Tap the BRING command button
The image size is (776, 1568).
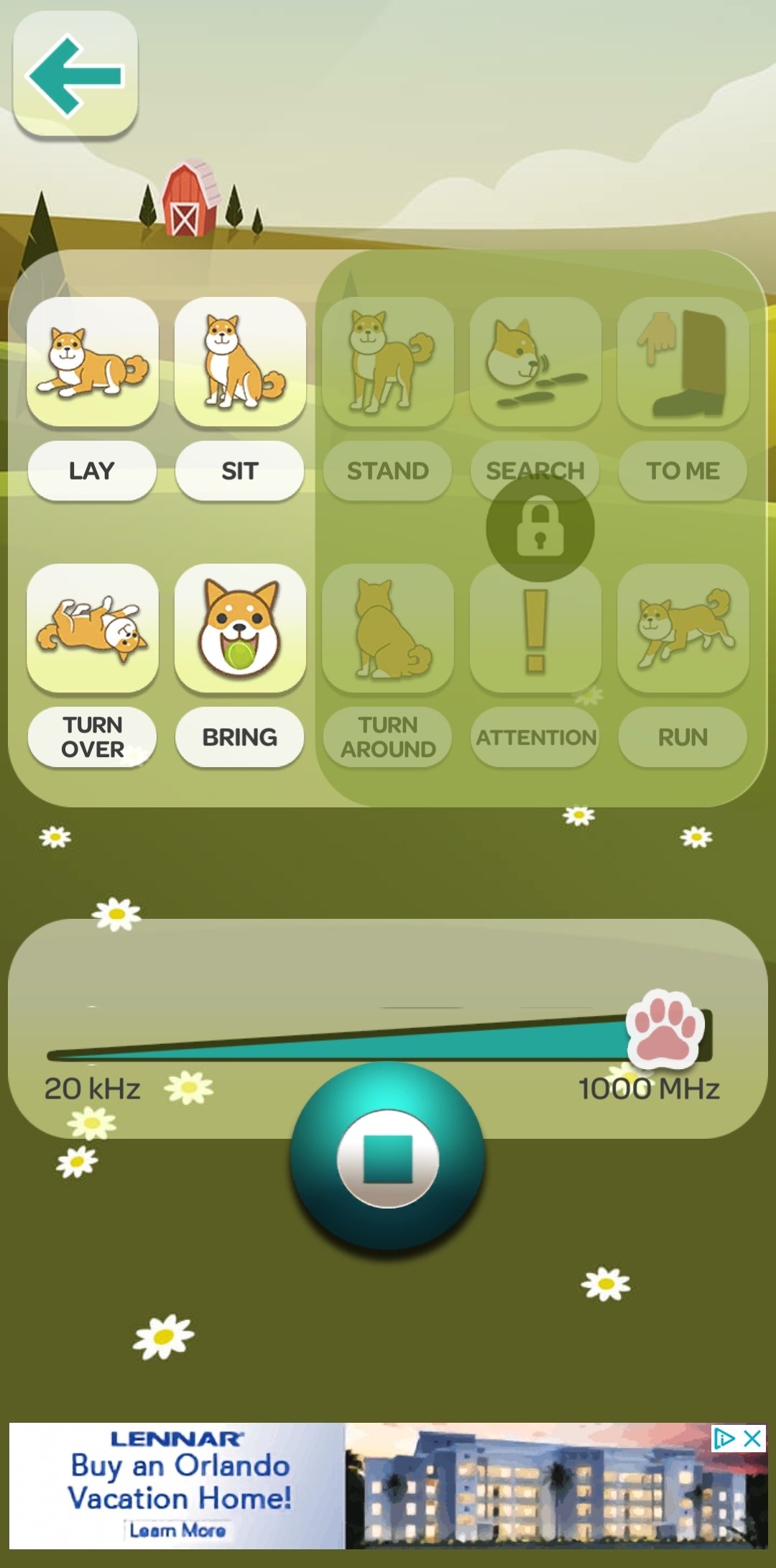(240, 737)
